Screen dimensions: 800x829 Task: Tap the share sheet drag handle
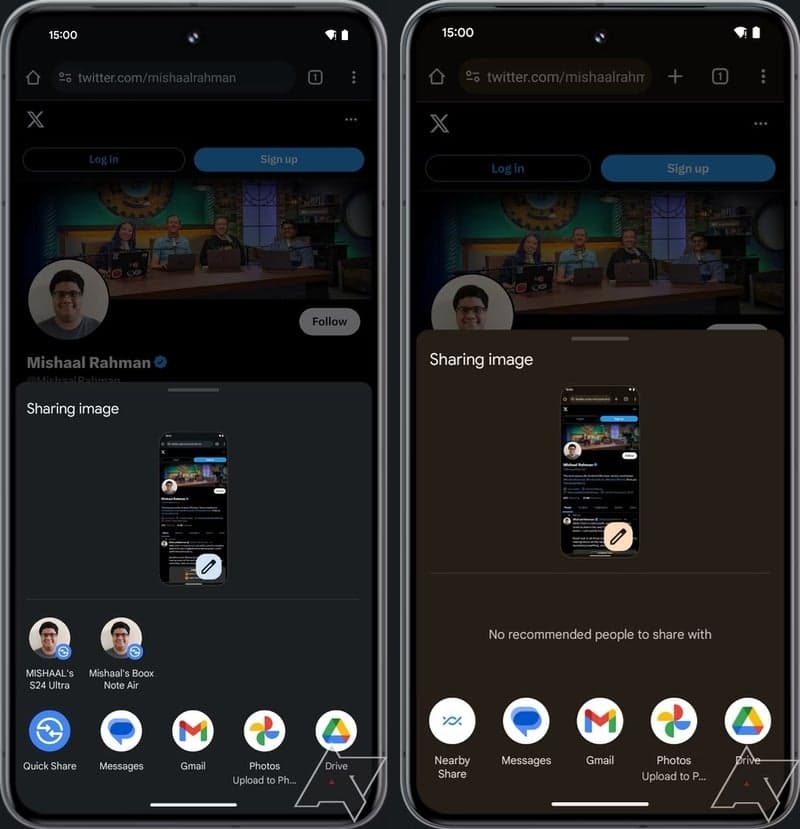tap(196, 390)
